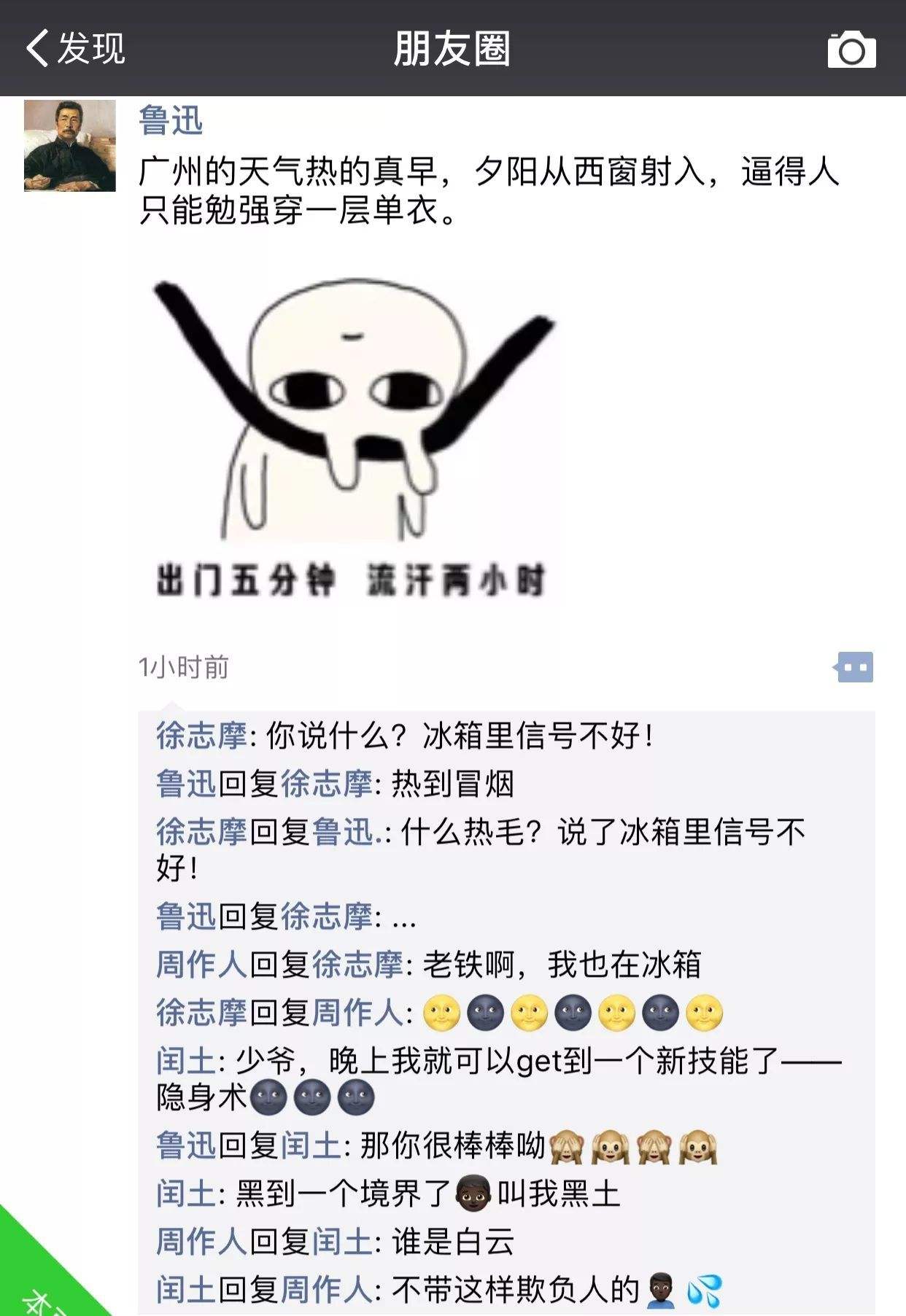
Task: Tap the 鲁迅 name above the post
Action: coord(171,120)
